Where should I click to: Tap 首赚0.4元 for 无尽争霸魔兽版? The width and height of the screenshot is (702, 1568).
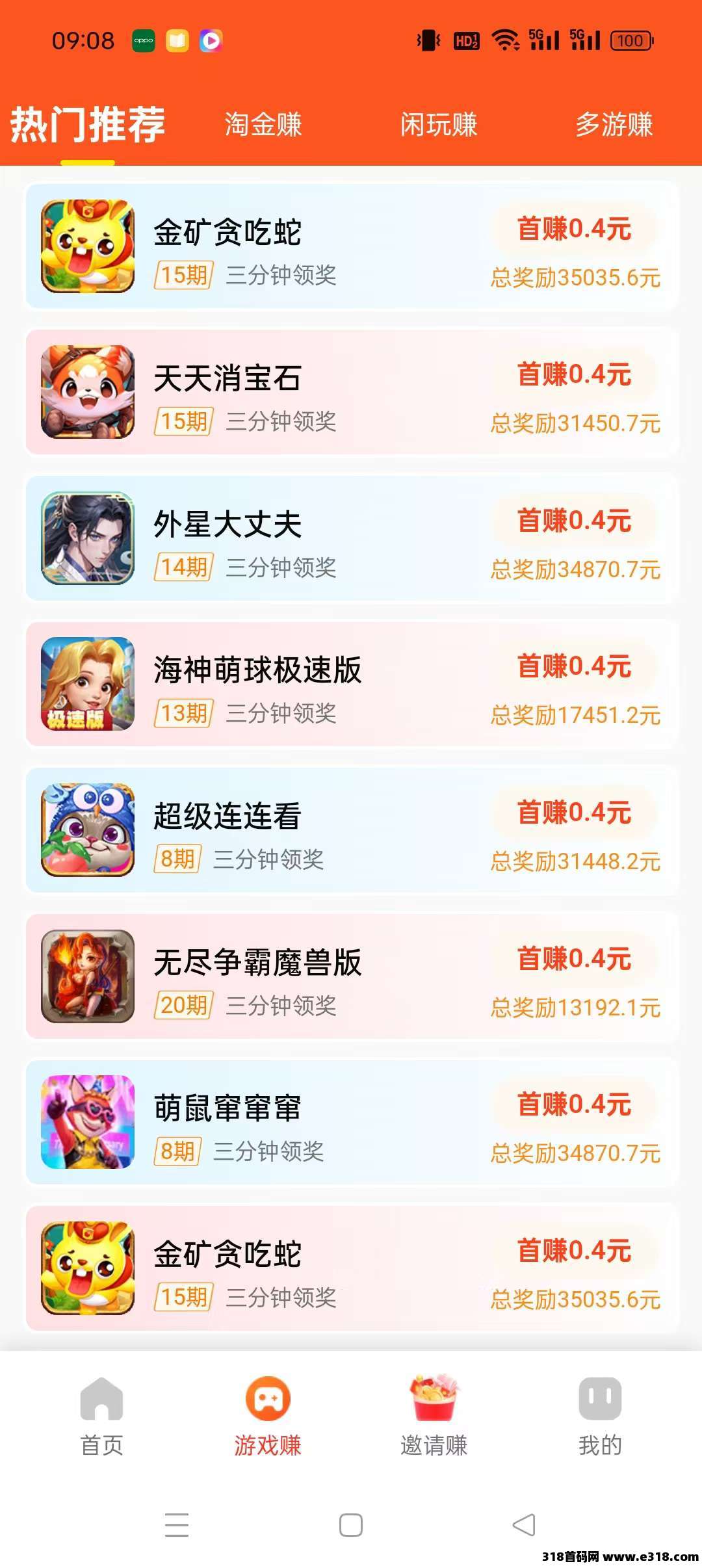574,959
